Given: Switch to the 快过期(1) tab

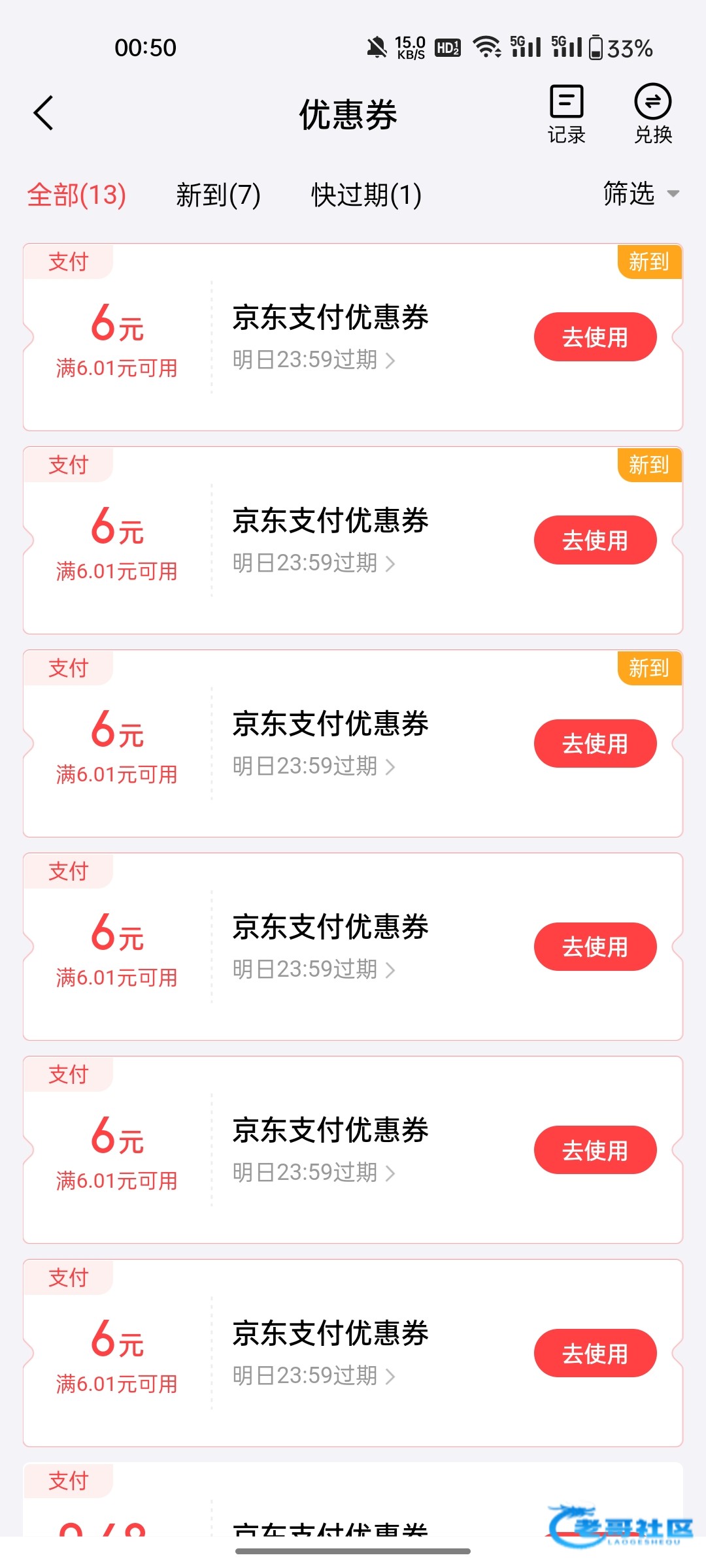Looking at the screenshot, I should click(x=366, y=195).
